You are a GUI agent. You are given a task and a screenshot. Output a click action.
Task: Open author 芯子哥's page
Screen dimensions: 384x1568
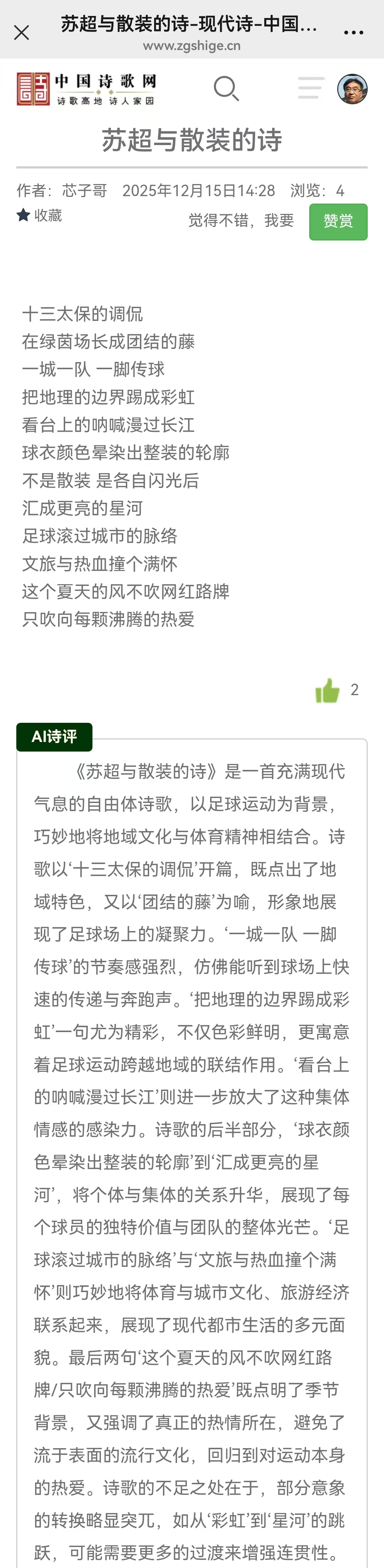(84, 191)
